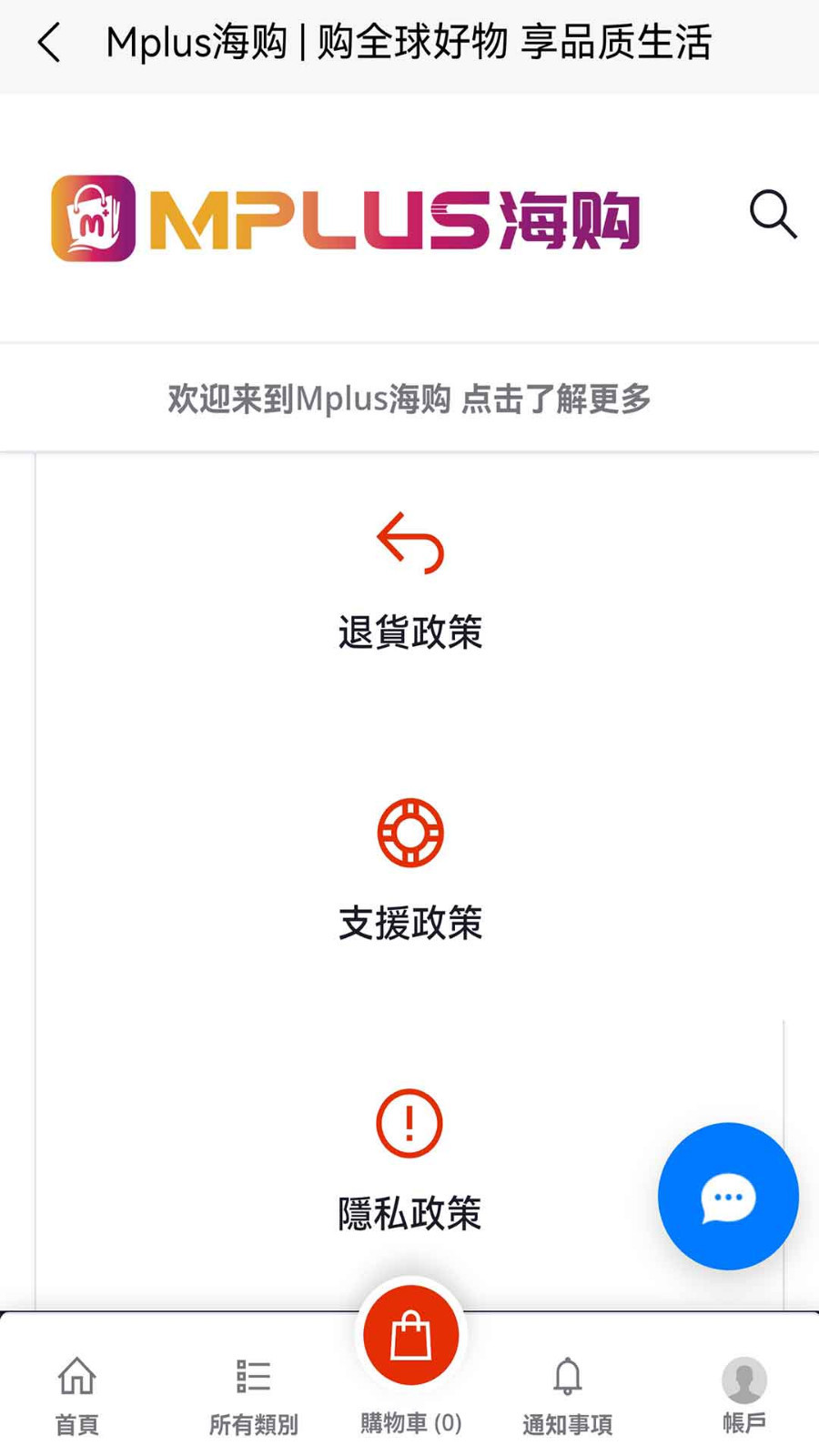Switch to the 首頁 home tab
Viewport: 819px width, 1456px height.
point(77,1396)
